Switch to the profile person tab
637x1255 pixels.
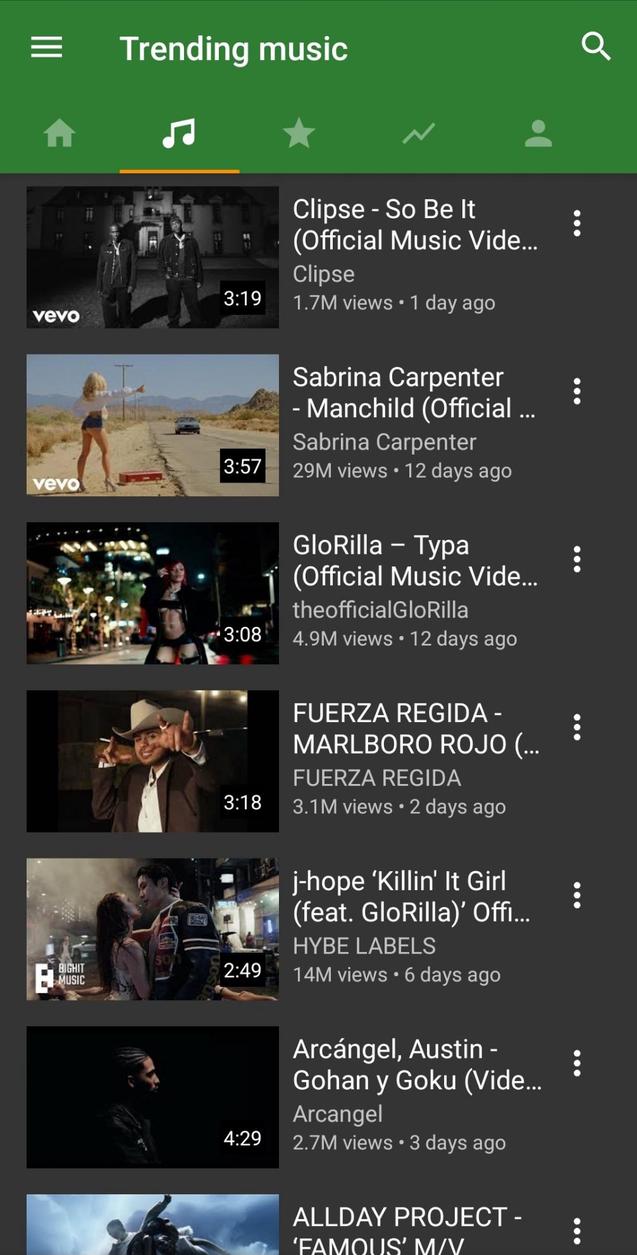tap(538, 134)
